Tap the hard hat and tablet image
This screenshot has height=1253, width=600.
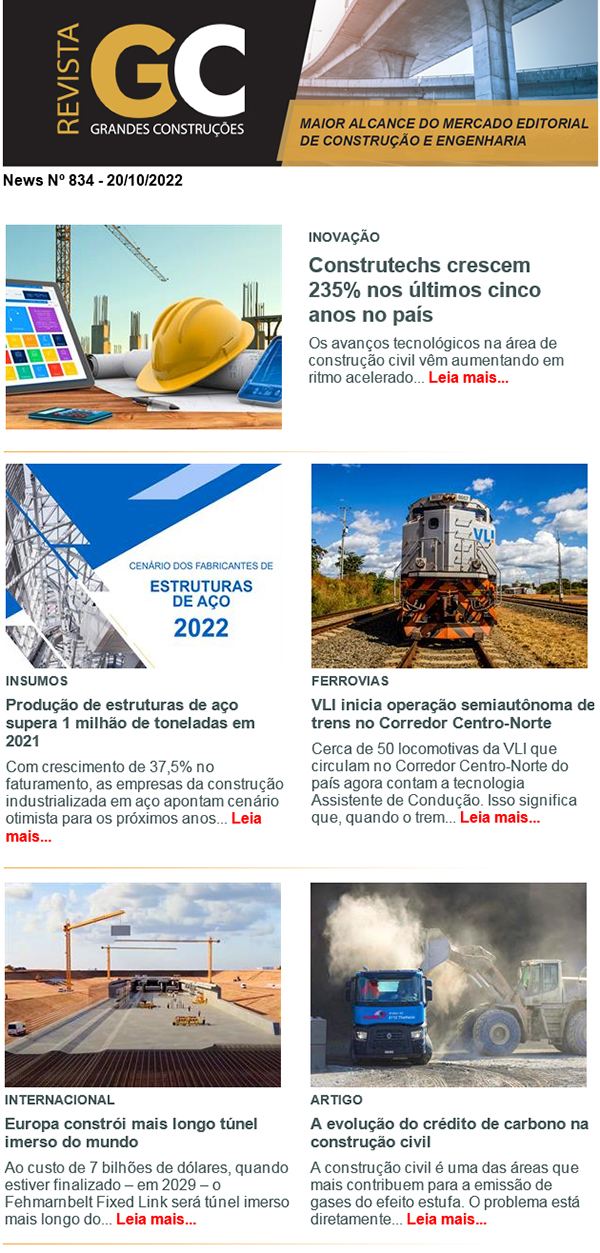pos(144,326)
